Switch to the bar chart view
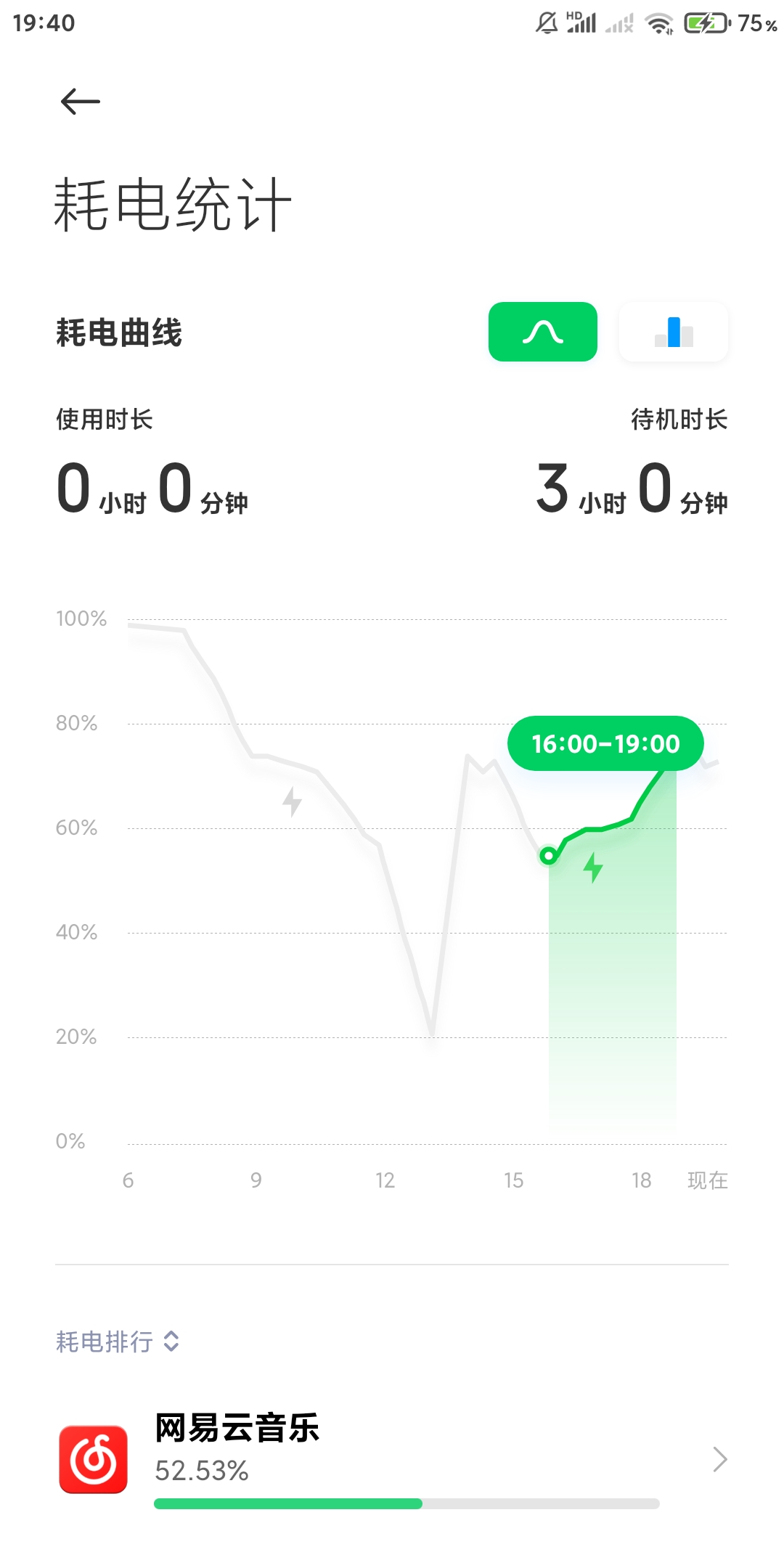Screen dimensions: 784x1568 (674, 332)
